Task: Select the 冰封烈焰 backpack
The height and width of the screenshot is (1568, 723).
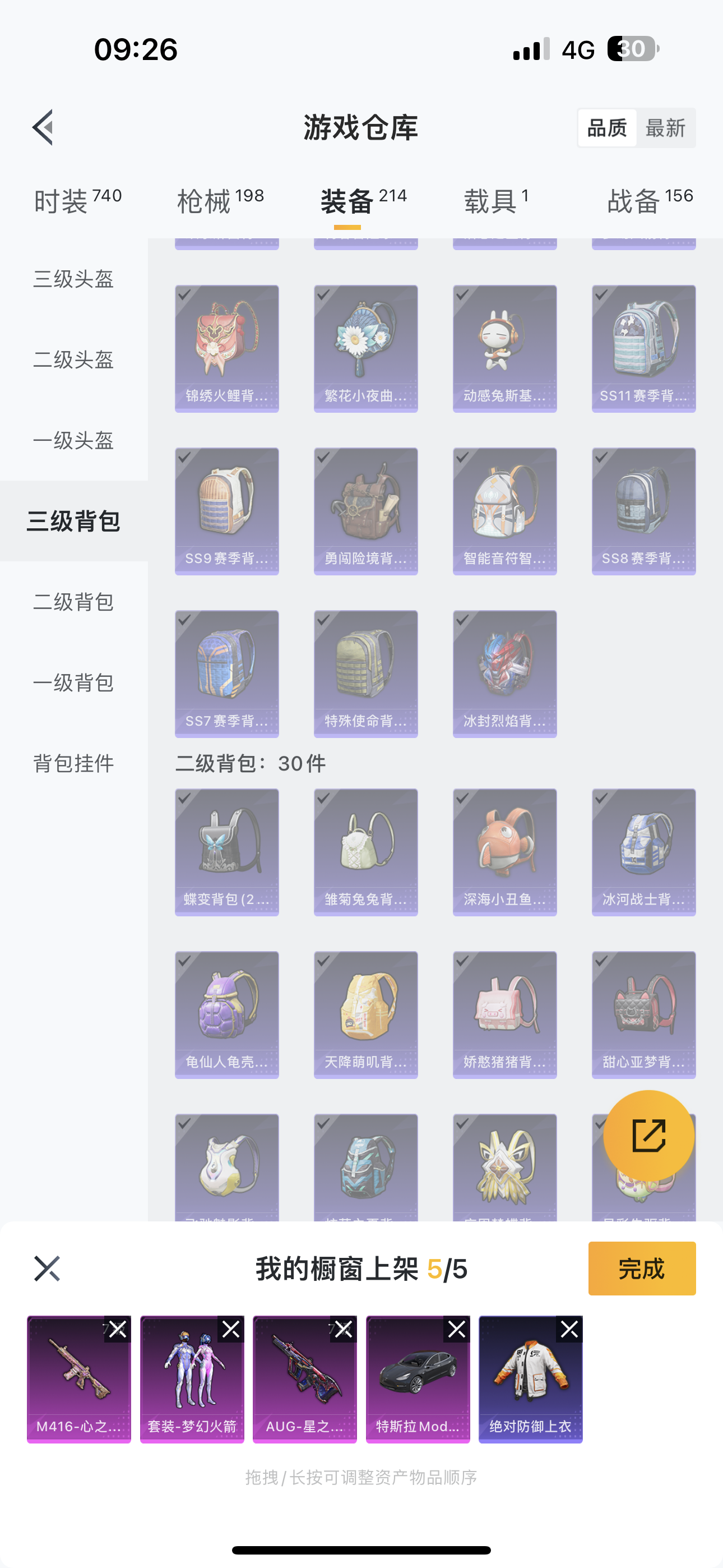Action: [x=504, y=674]
